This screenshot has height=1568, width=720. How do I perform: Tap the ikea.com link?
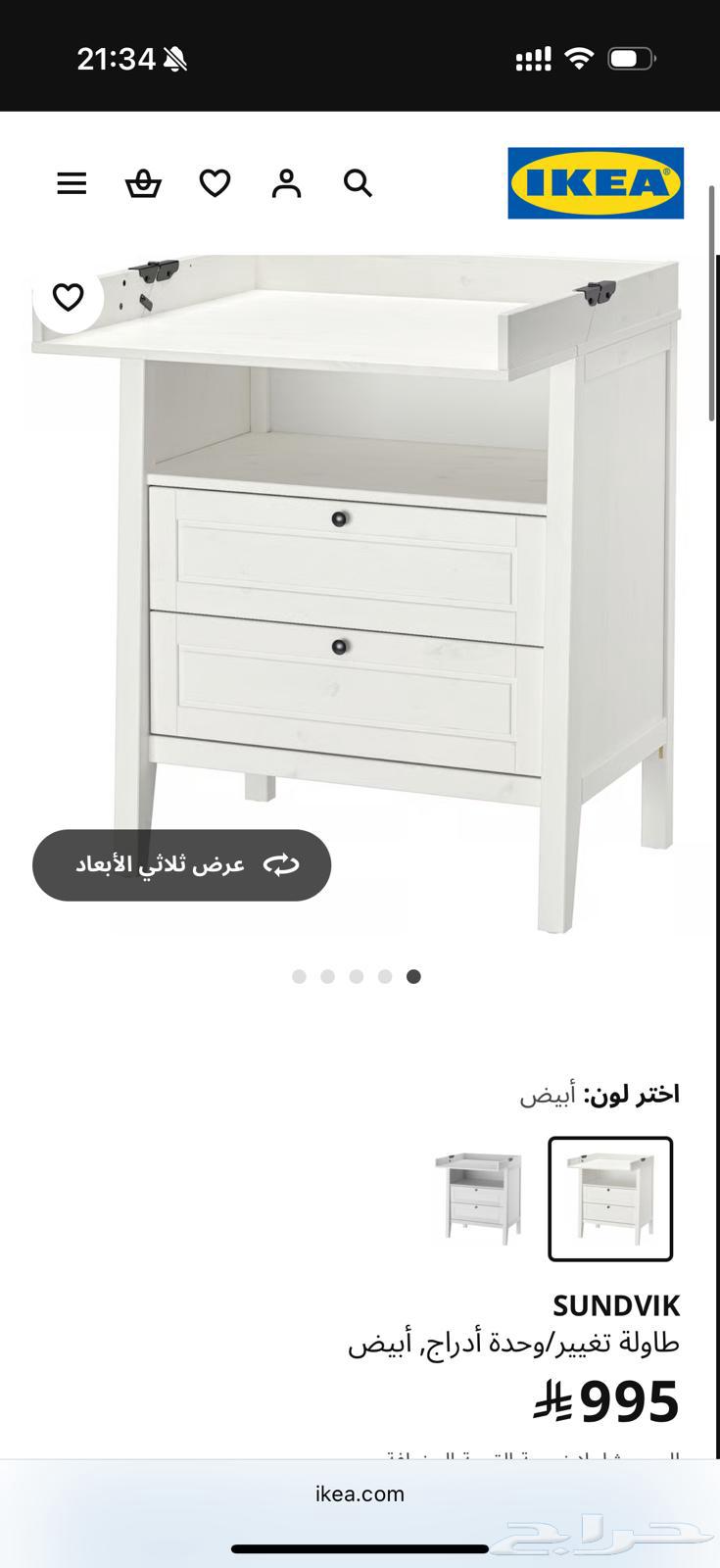360,1494
